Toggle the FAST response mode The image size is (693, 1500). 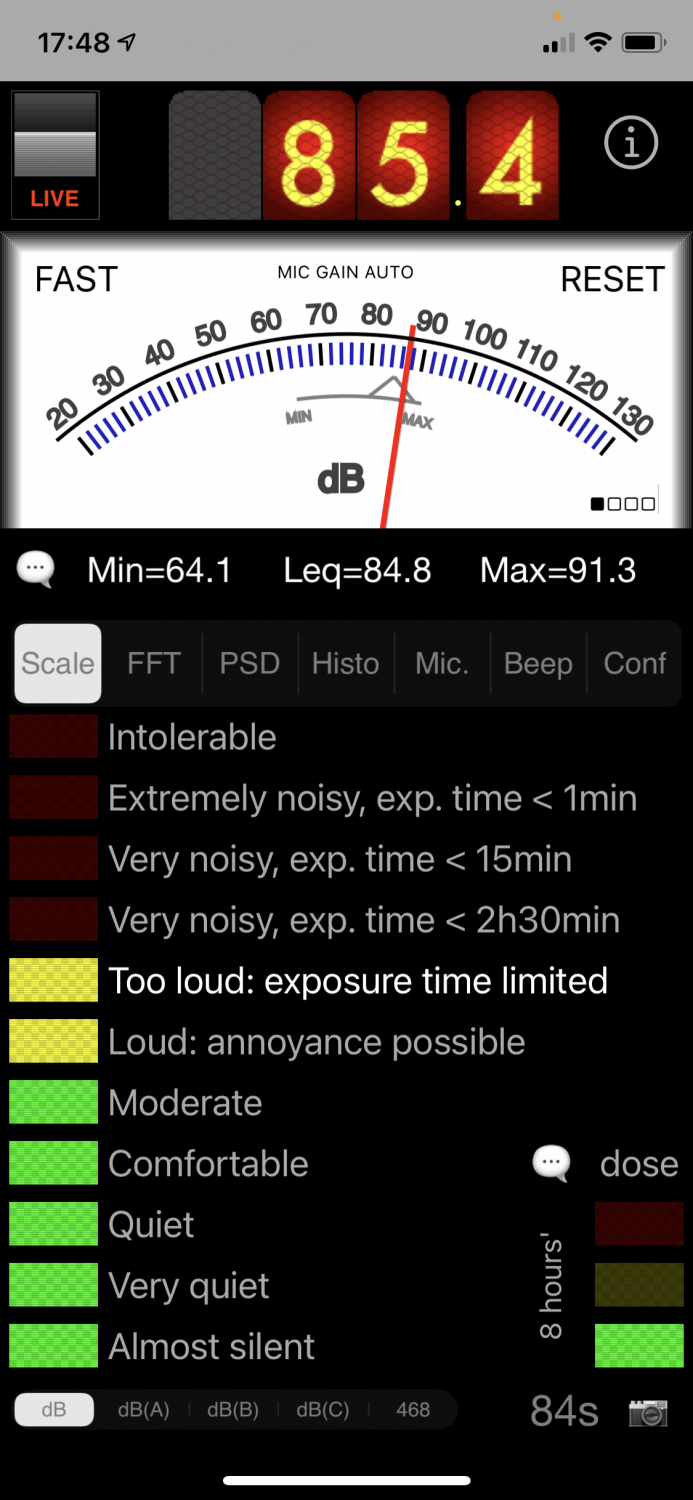click(77, 279)
